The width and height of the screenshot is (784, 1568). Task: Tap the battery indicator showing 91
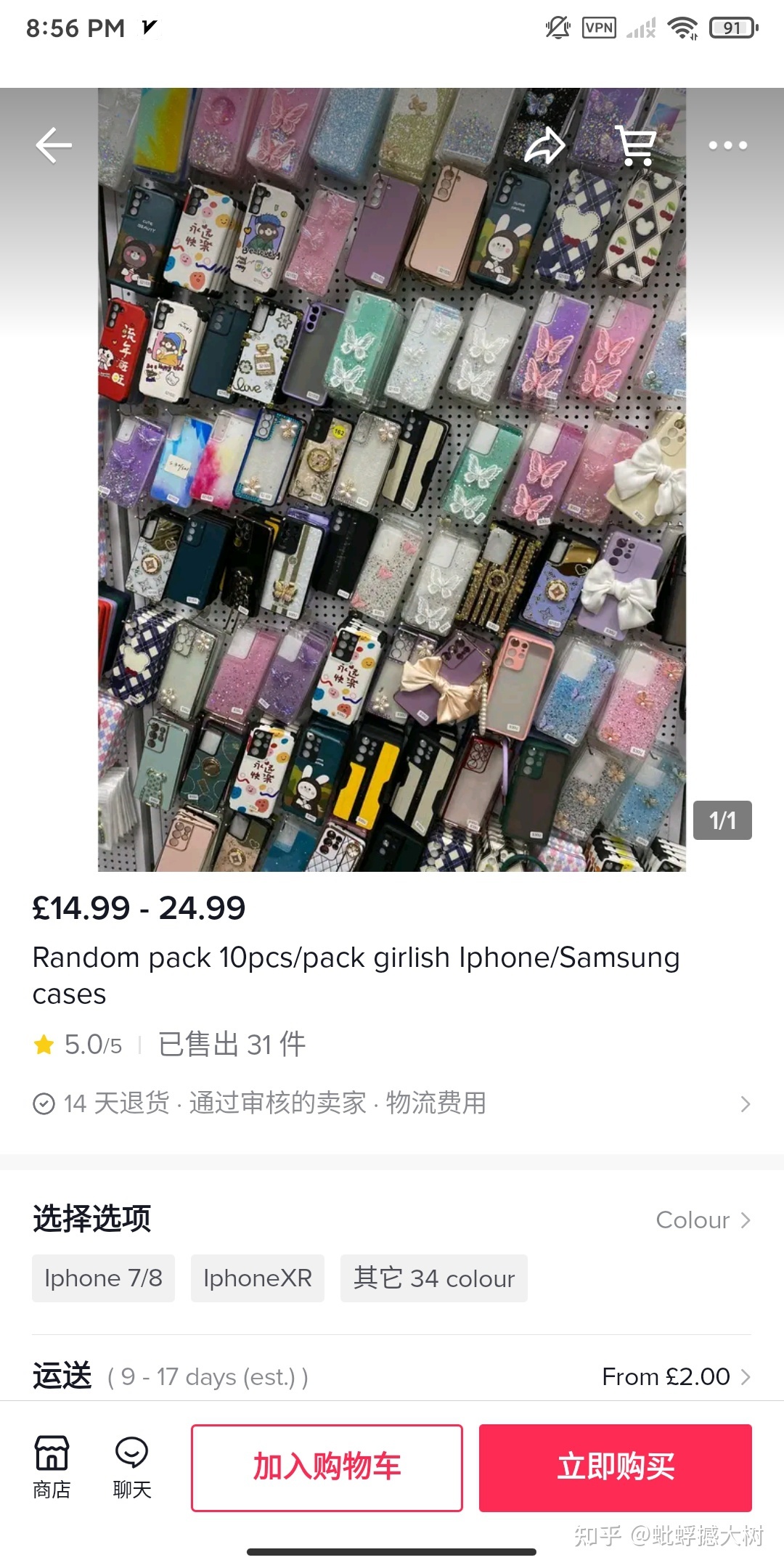pos(733,28)
